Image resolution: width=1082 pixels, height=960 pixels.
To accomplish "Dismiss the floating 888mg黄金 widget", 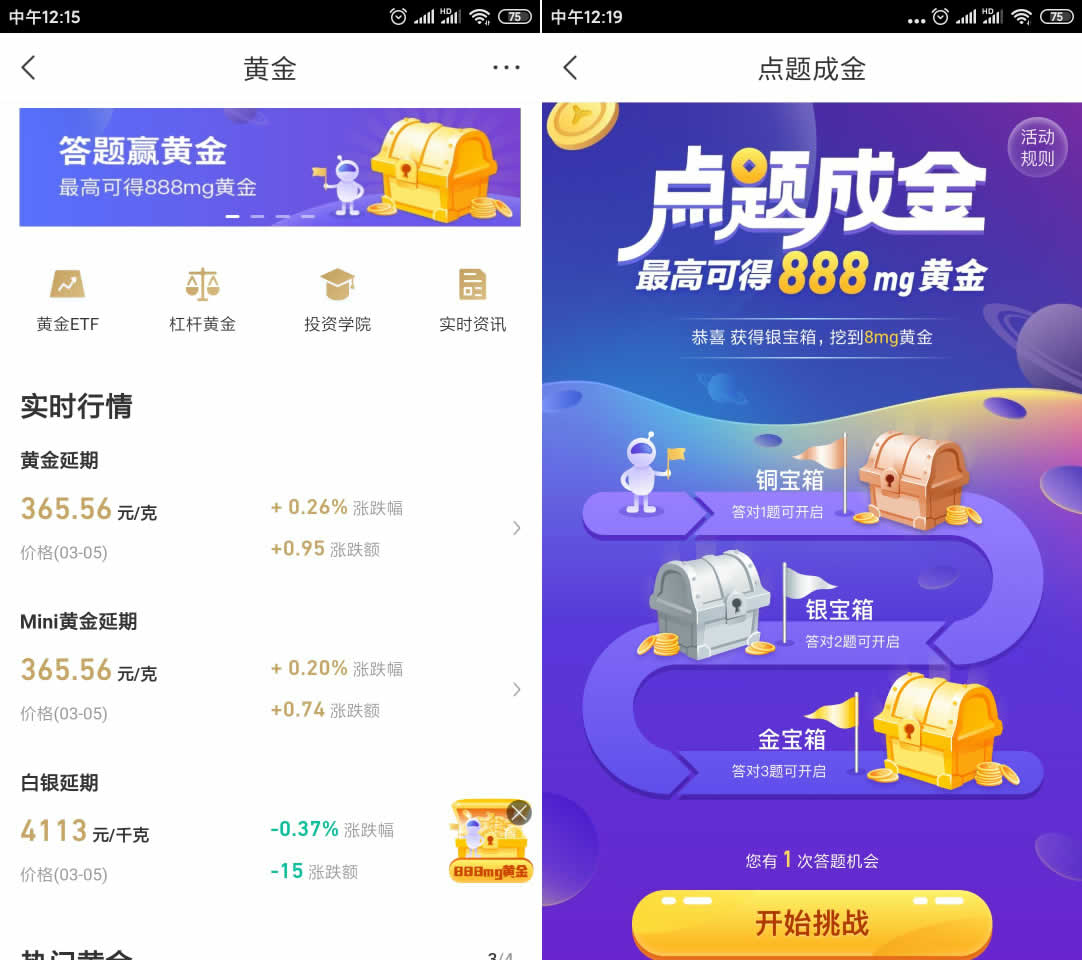I will [x=519, y=812].
